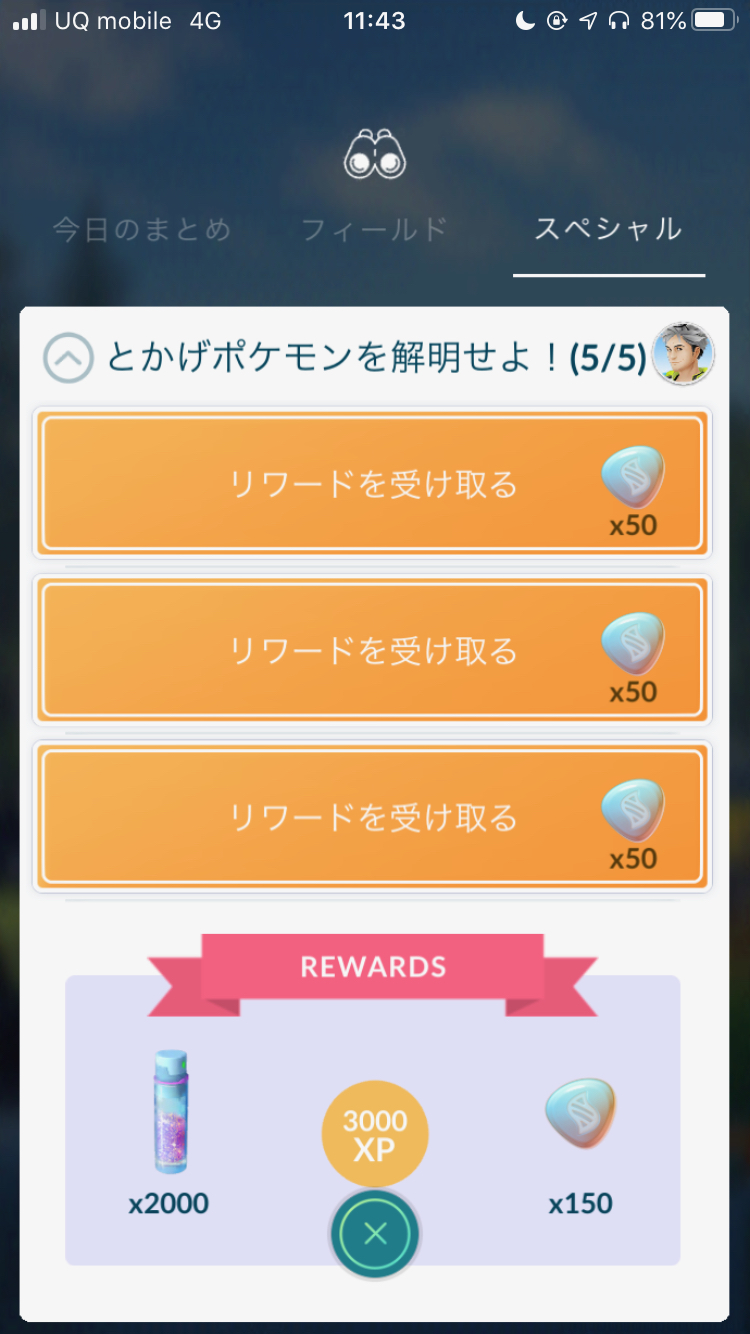Switch to the 今日のまとめ tab
Screen dimensions: 750x1334
(142, 229)
